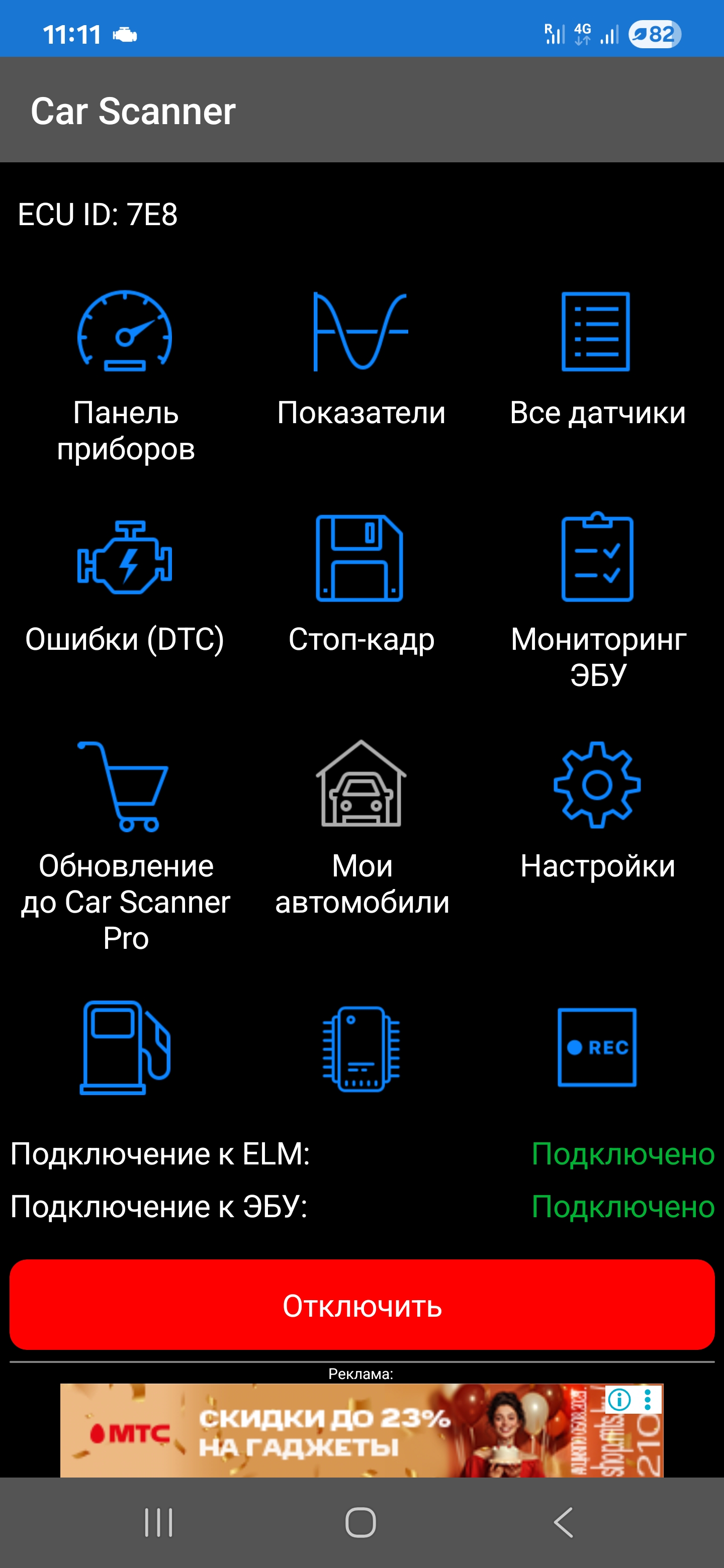Show recent apps from navigation bar
Screen dimensions: 724x1568
(159, 1522)
